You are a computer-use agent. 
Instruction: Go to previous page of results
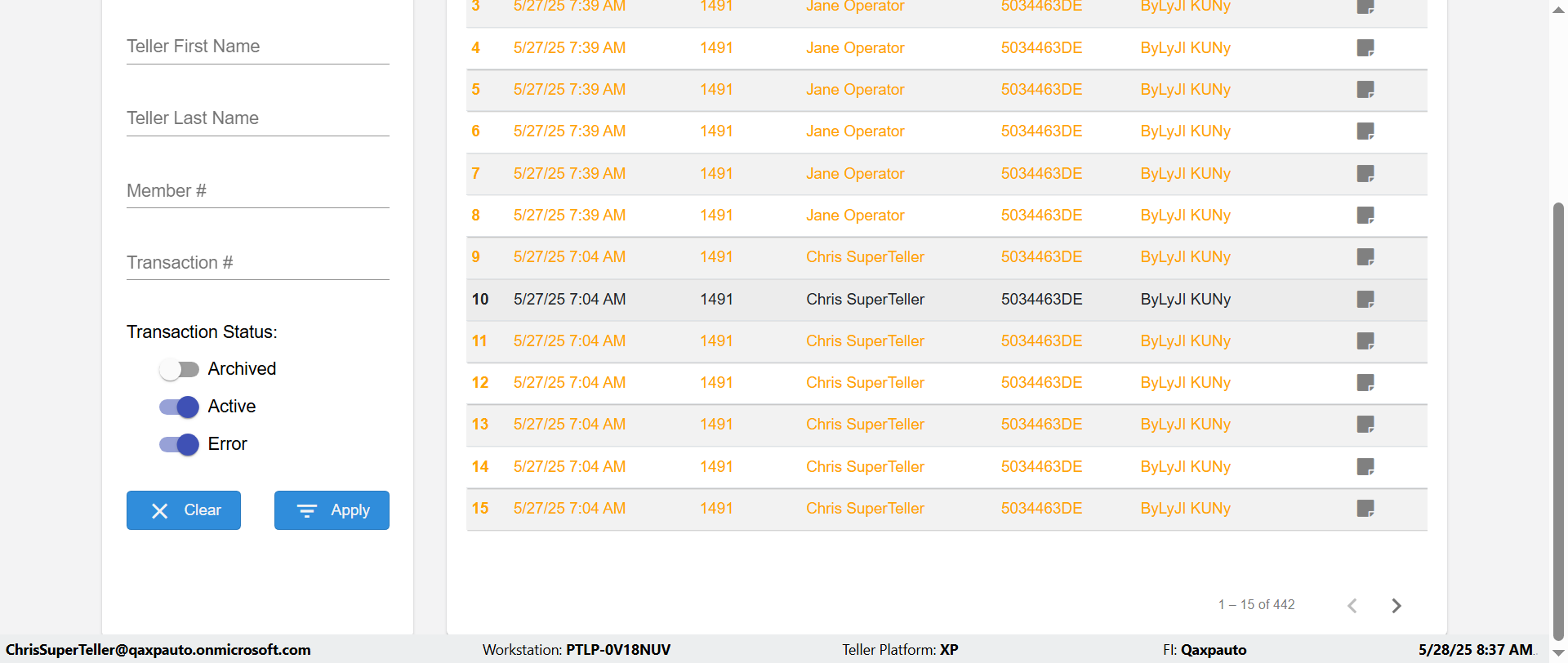(1352, 605)
